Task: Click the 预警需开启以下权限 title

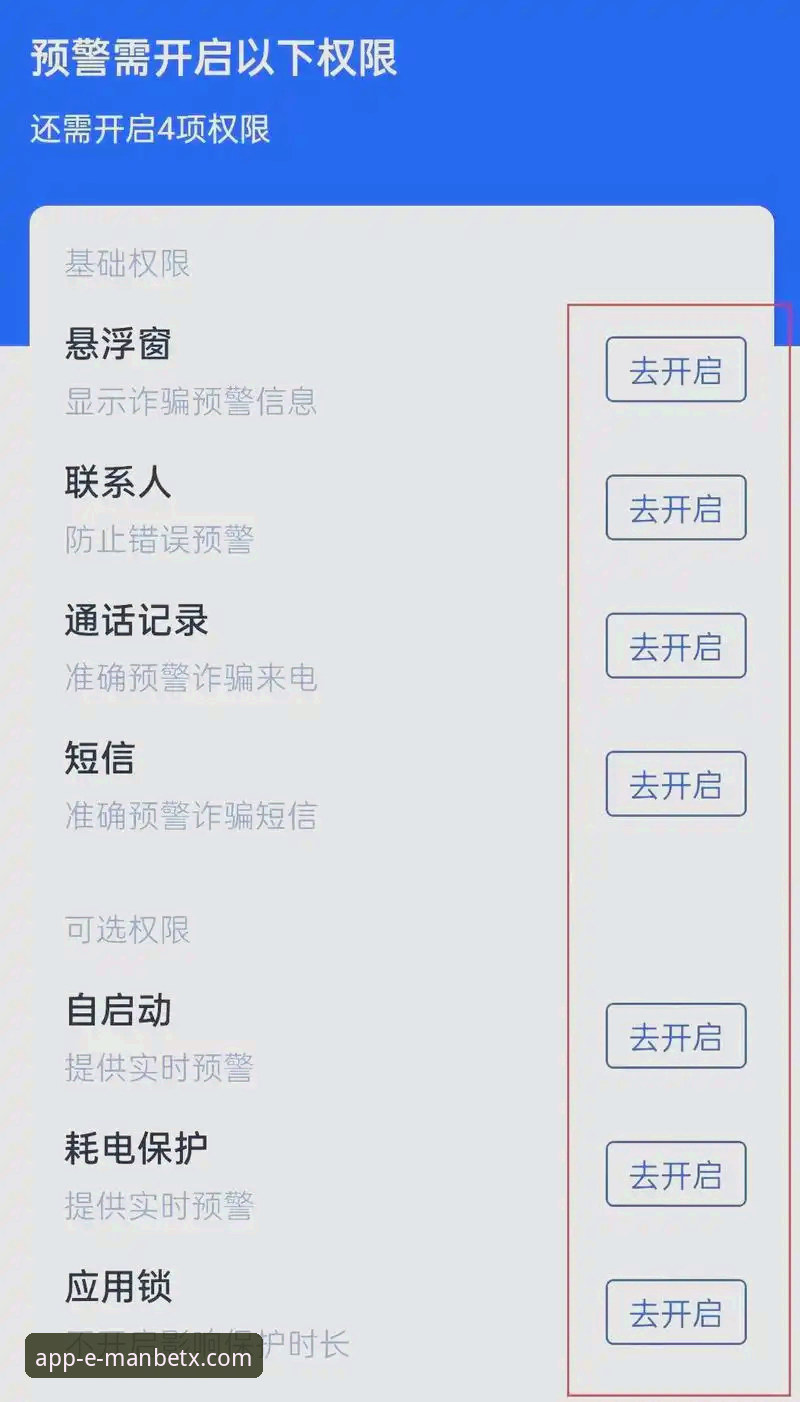Action: [x=212, y=61]
